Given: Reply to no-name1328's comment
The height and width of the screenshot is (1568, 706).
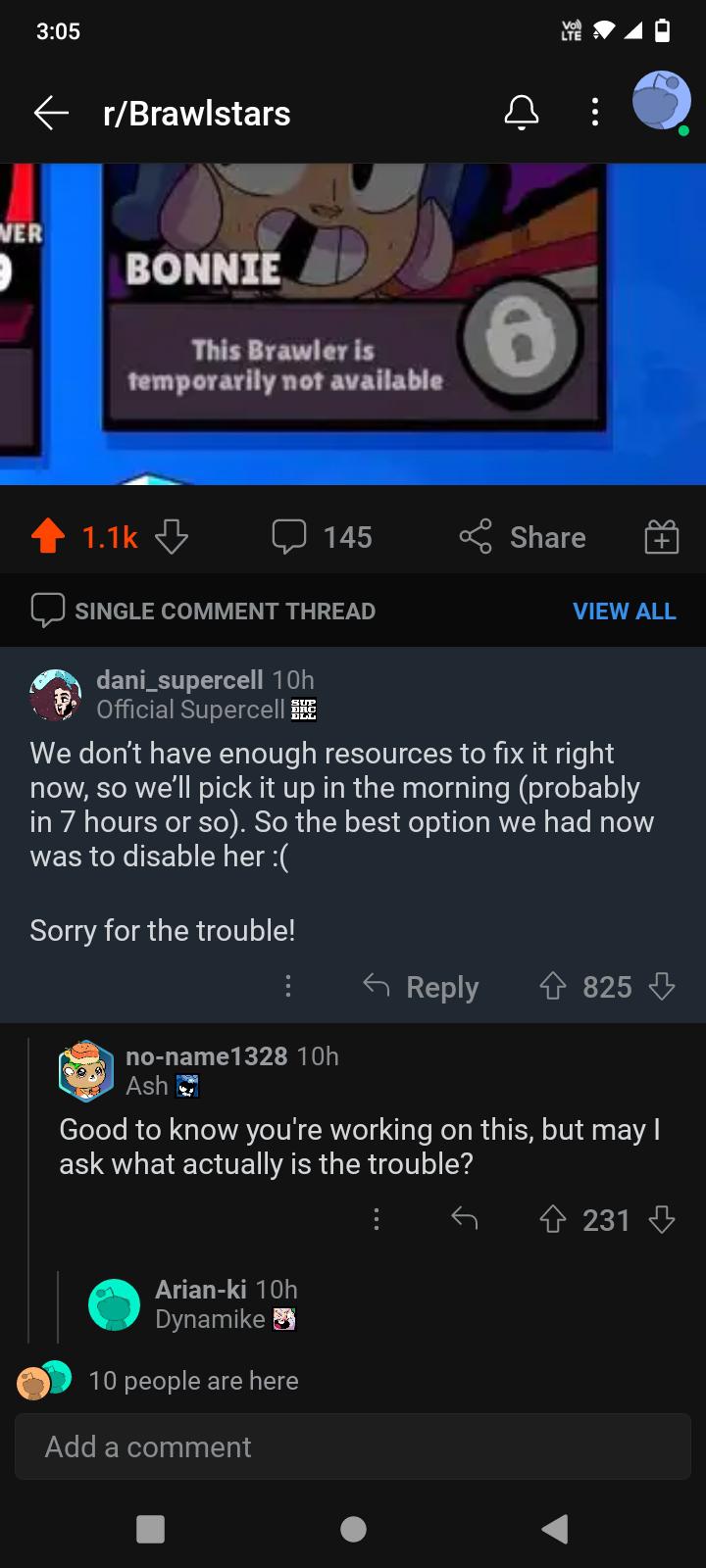Looking at the screenshot, I should [464, 1219].
